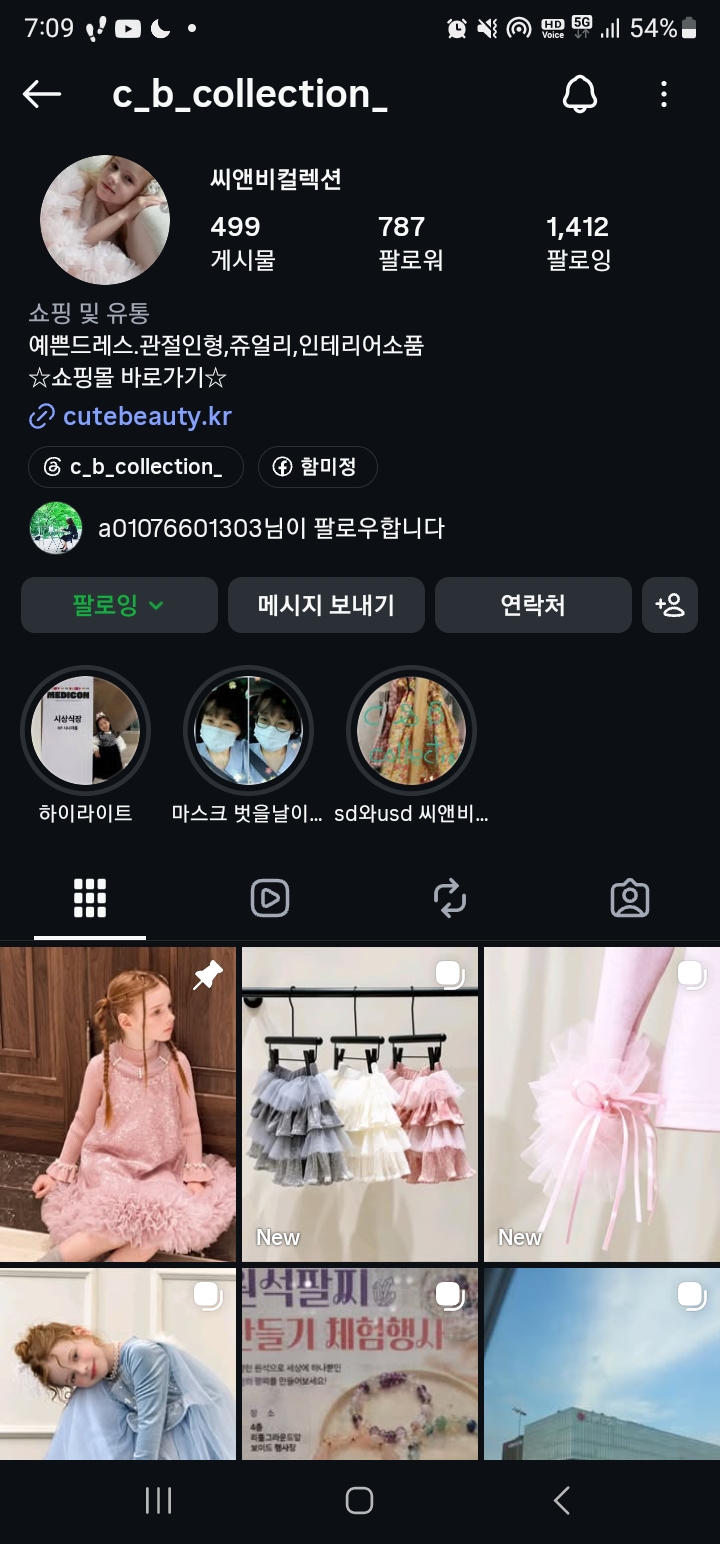This screenshot has width=720, height=1544.
Task: Show suggested accounts via add-person button
Action: click(x=670, y=605)
